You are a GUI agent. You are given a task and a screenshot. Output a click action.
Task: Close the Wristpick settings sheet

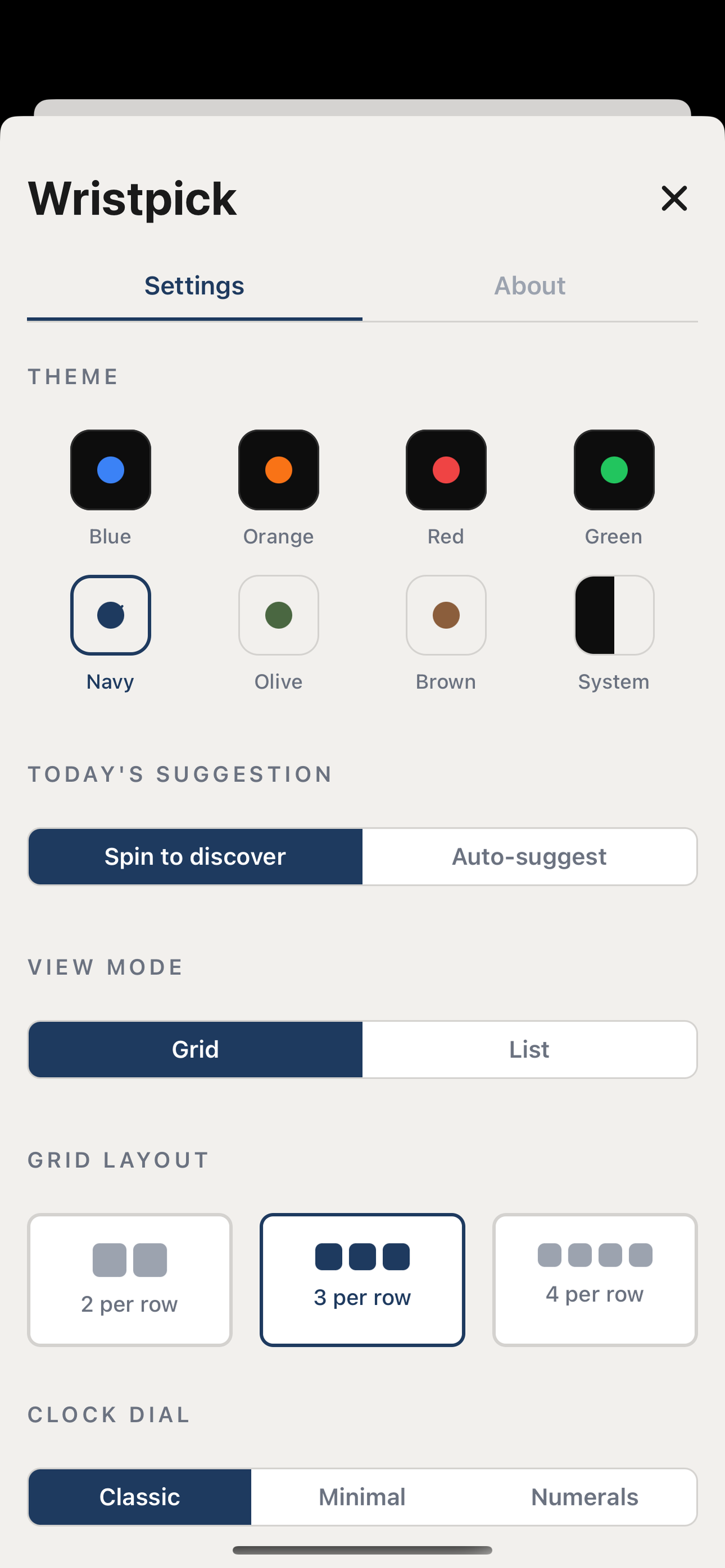point(674,199)
